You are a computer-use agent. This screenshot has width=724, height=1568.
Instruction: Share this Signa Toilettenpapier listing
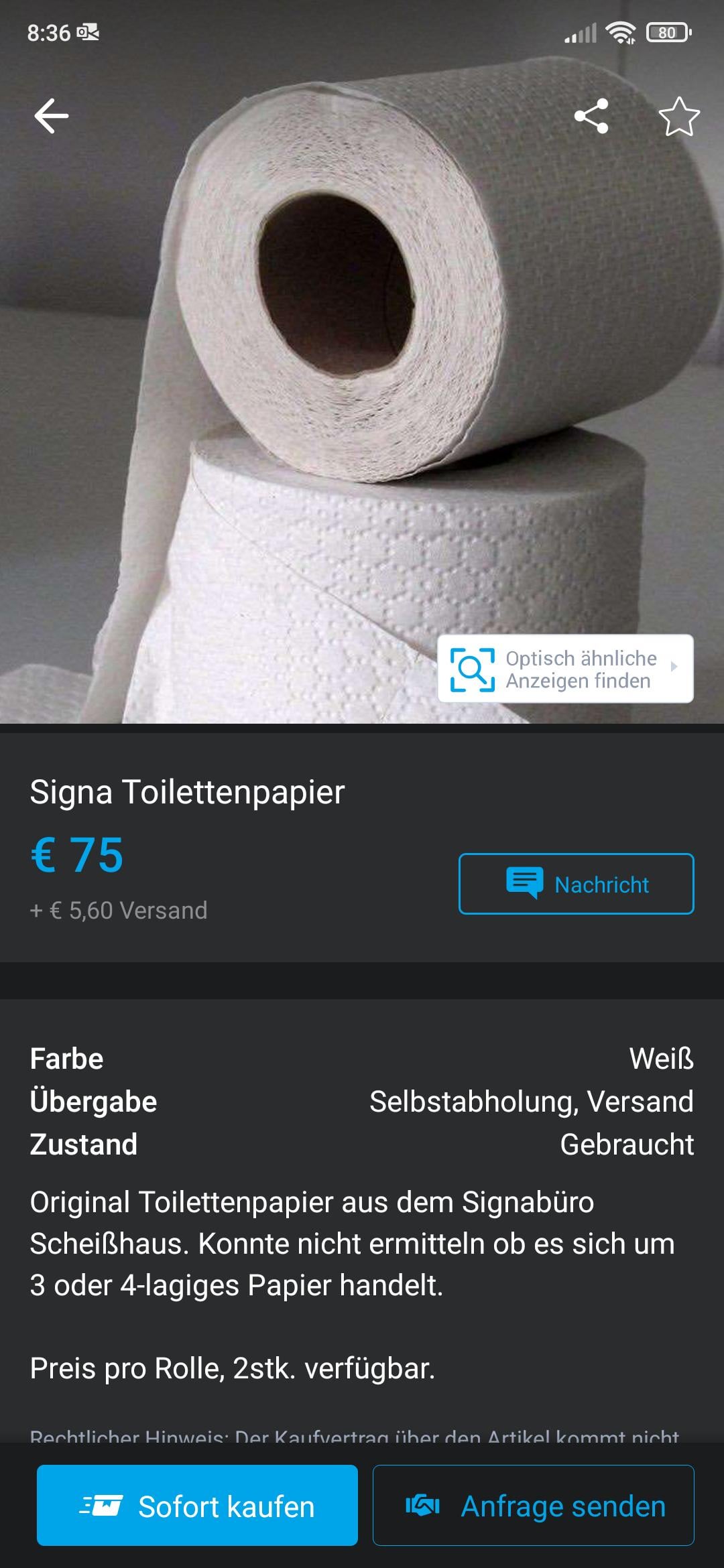pos(591,116)
